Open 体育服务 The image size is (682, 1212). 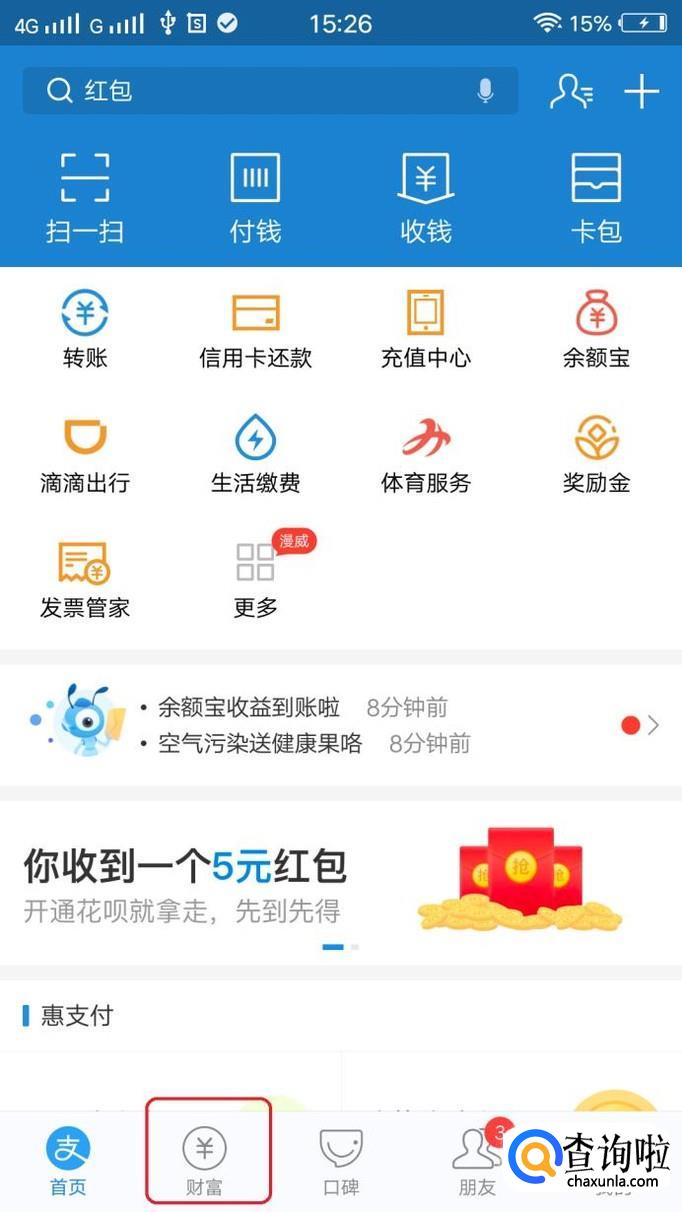coord(426,454)
